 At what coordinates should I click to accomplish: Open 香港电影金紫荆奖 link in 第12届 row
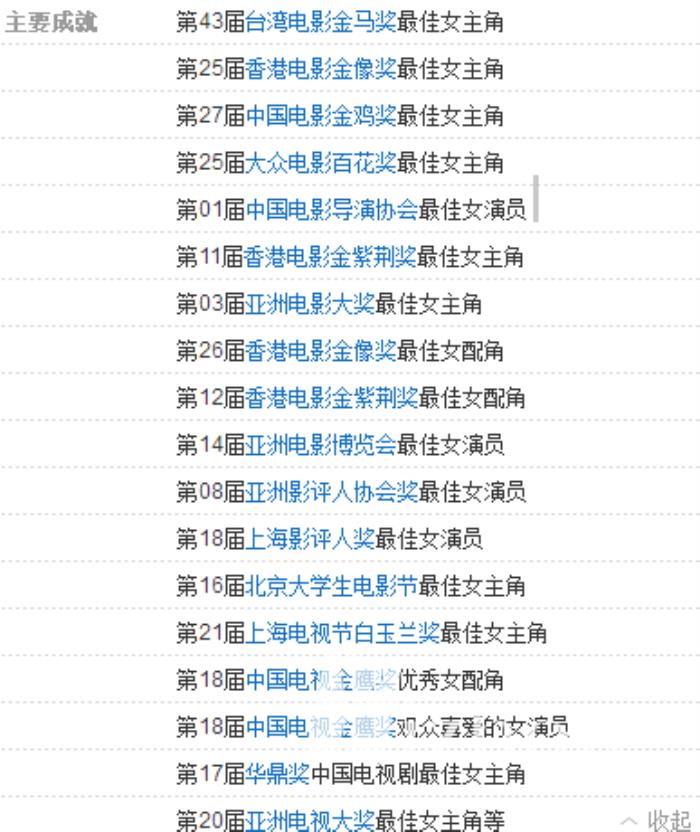[x=332, y=398]
